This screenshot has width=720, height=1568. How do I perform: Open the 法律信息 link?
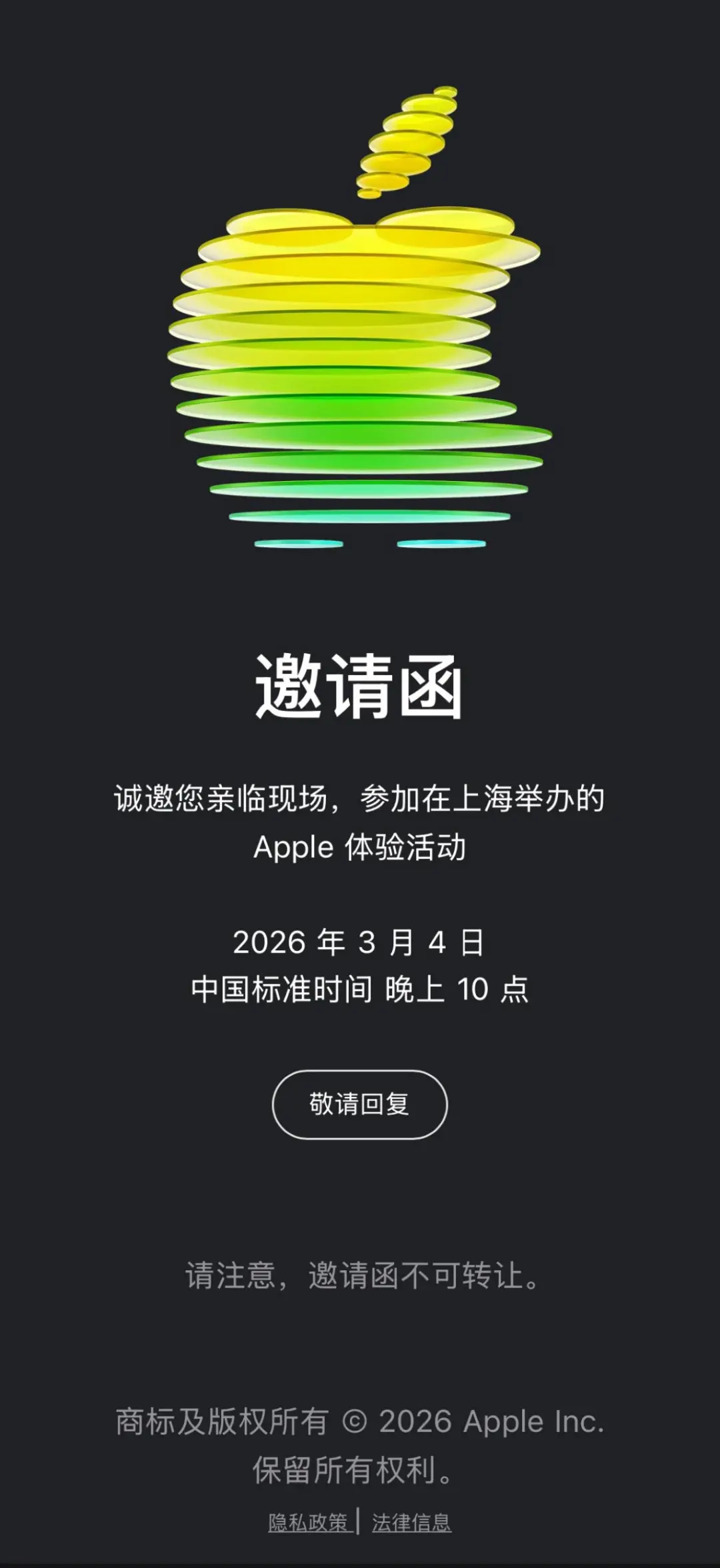coord(411,1523)
